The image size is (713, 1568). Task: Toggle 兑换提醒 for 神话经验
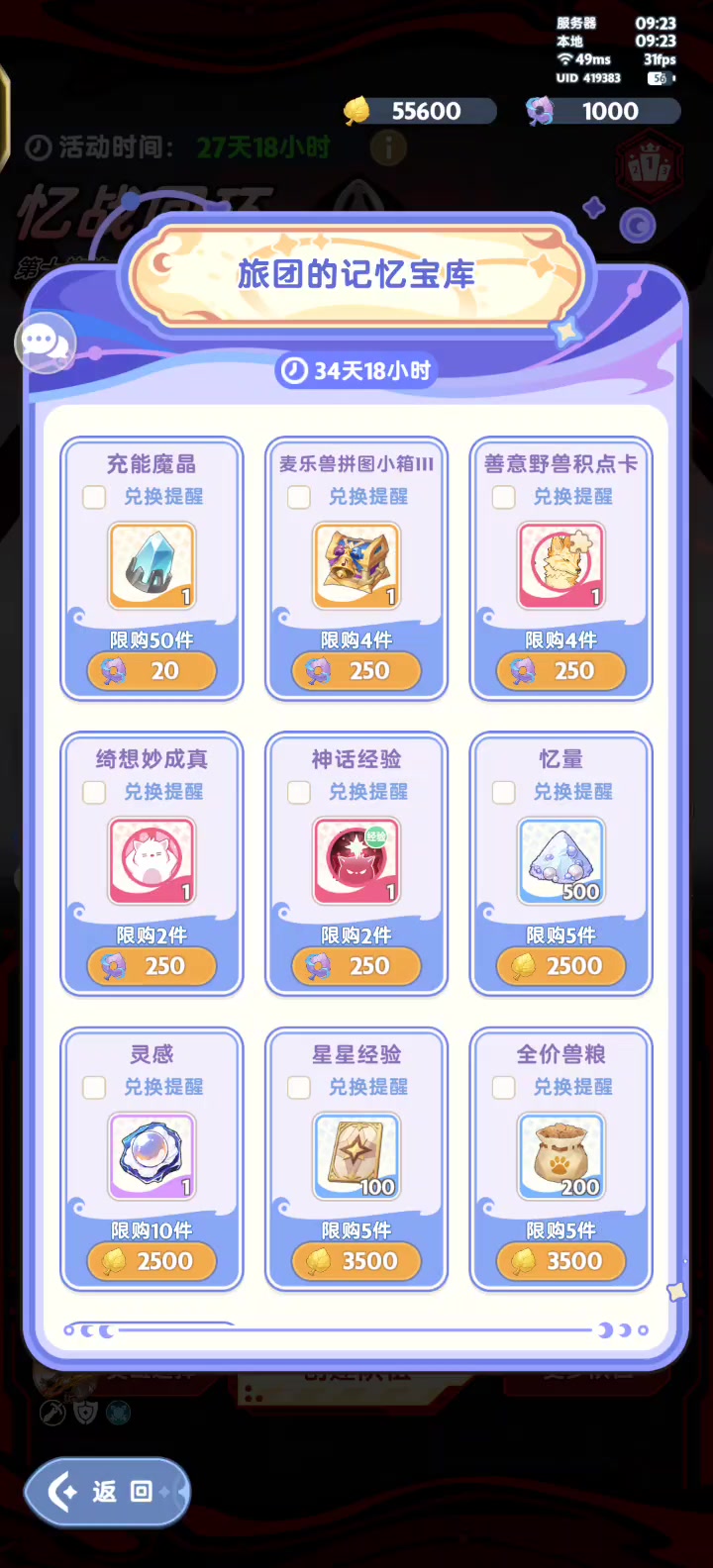(x=299, y=792)
